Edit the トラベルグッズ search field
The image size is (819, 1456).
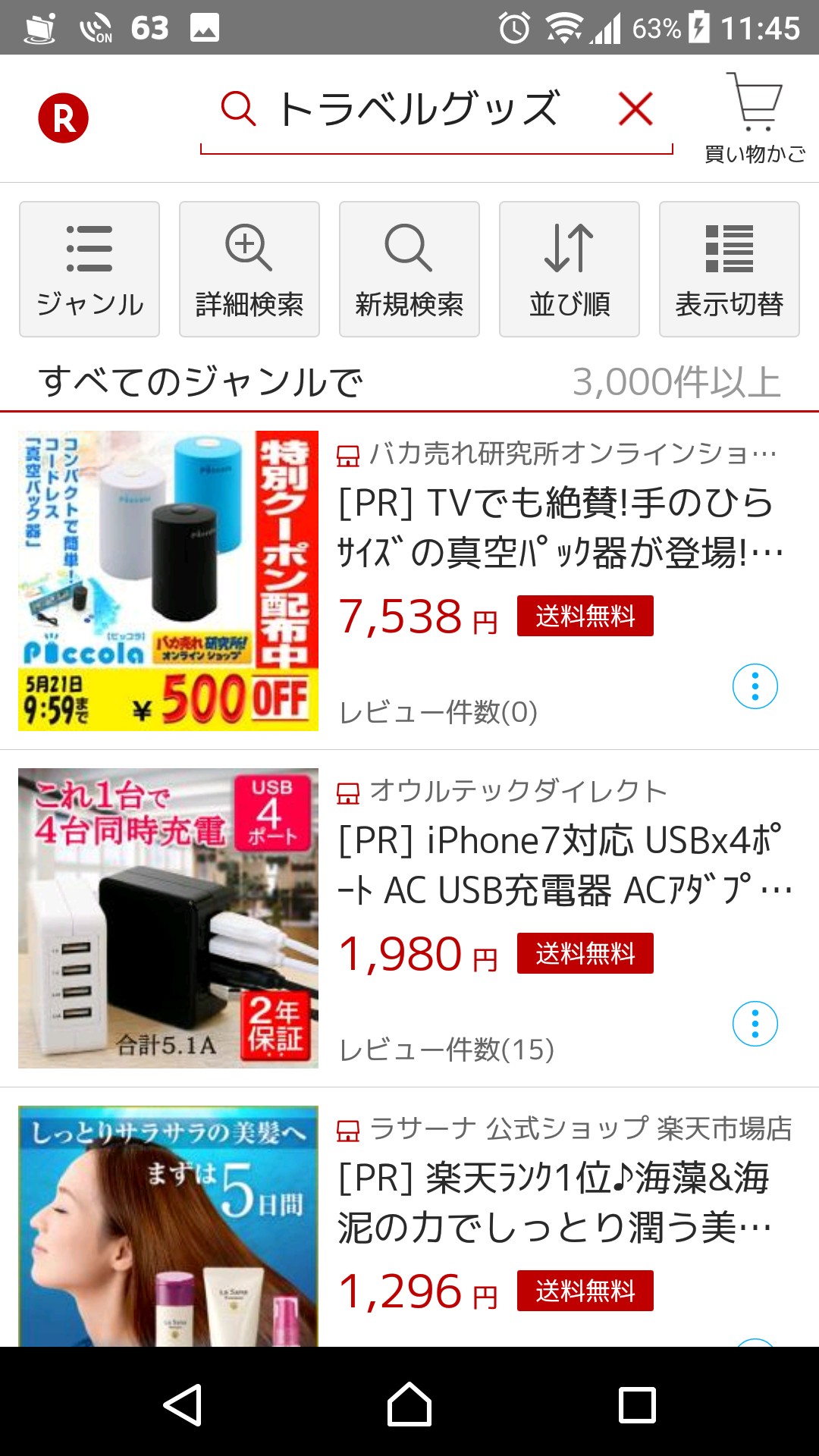click(x=417, y=109)
